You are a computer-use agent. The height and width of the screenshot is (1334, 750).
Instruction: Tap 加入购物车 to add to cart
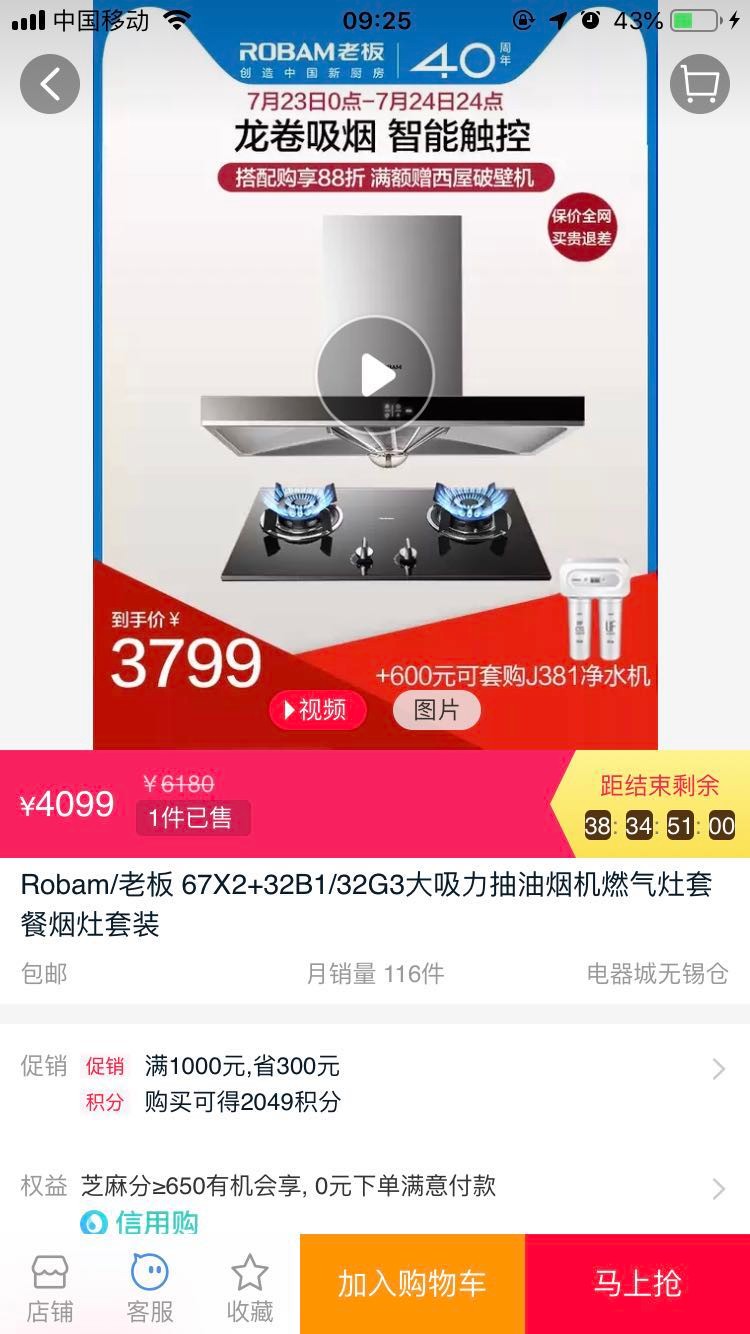[412, 1284]
